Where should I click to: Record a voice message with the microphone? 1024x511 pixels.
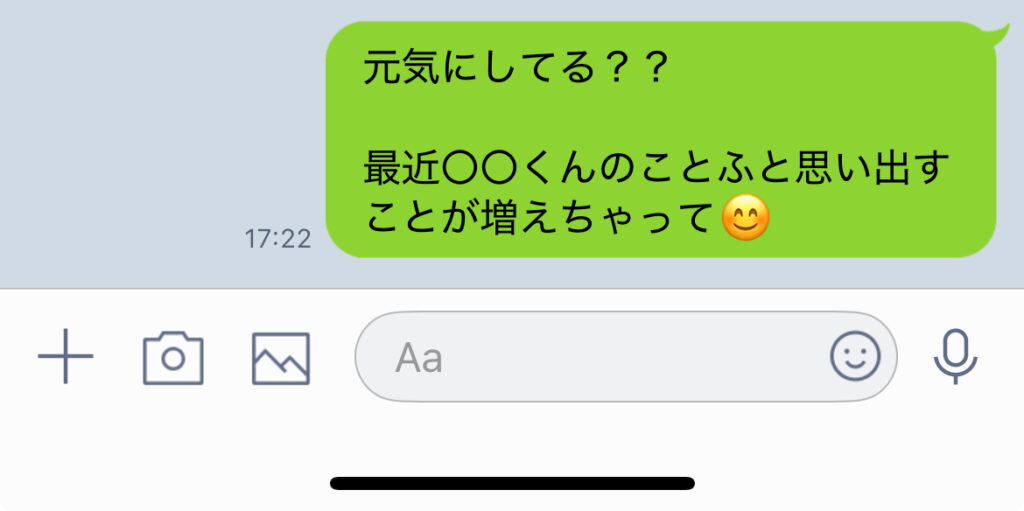click(955, 357)
